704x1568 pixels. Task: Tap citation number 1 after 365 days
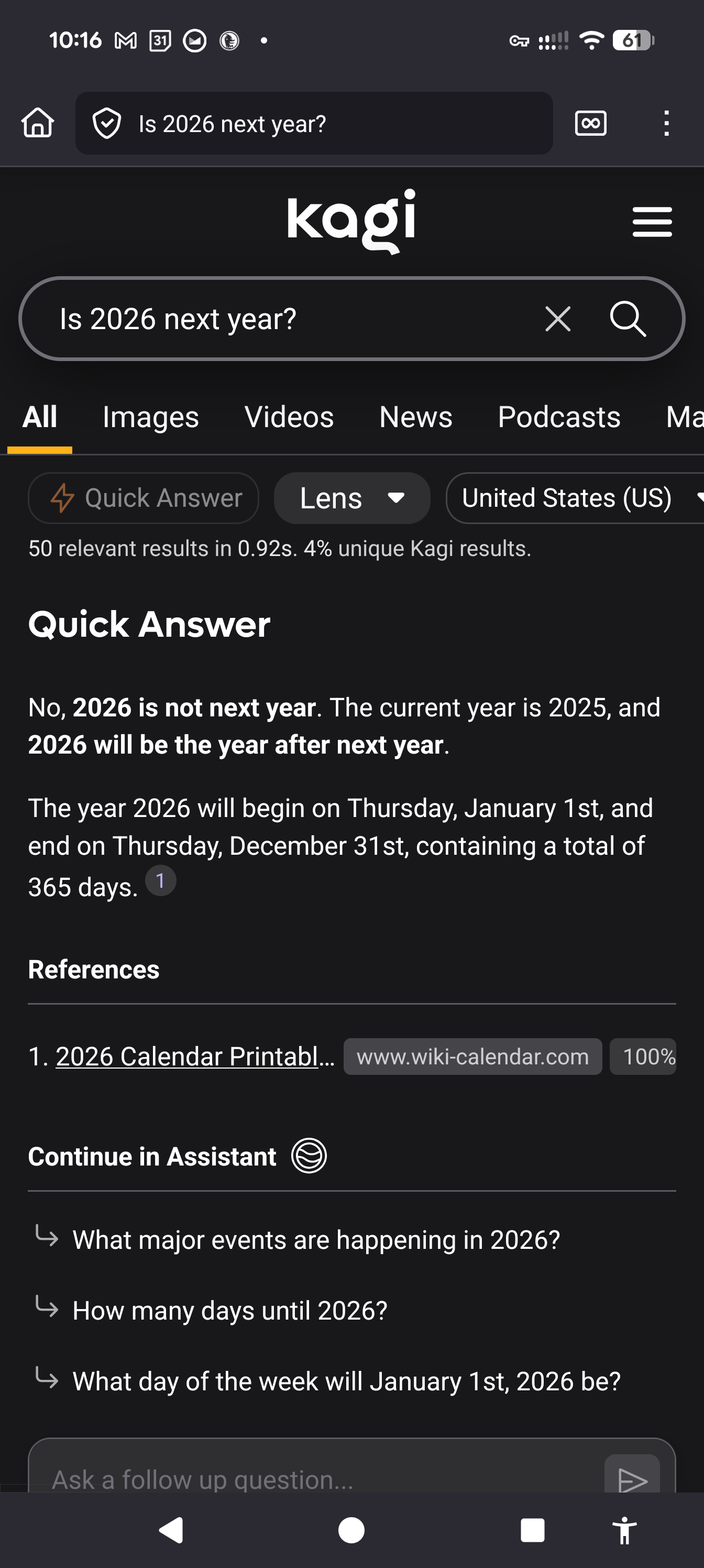click(x=161, y=881)
